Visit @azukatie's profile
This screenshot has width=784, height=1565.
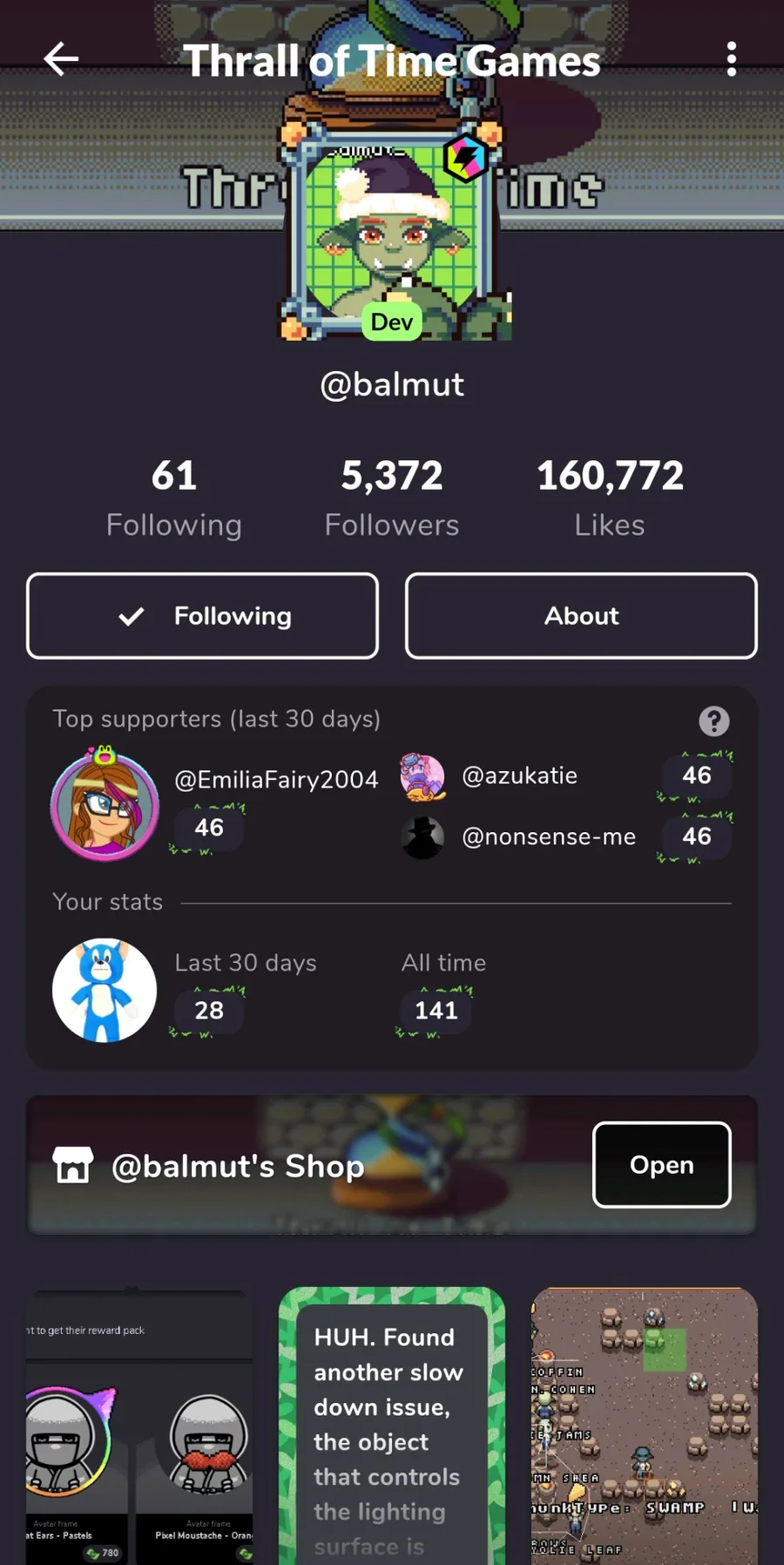519,776
